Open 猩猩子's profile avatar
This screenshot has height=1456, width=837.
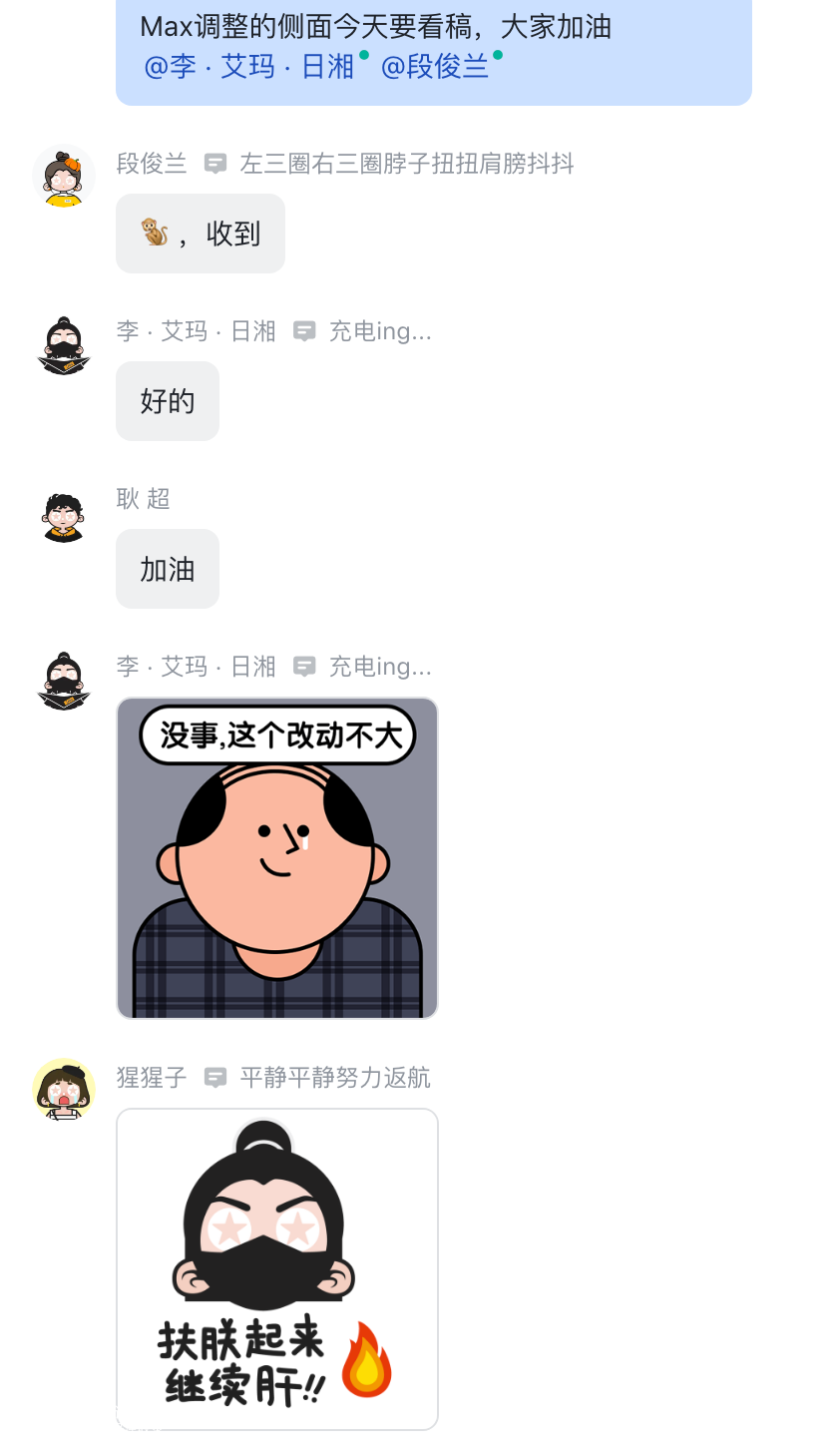[64, 1089]
